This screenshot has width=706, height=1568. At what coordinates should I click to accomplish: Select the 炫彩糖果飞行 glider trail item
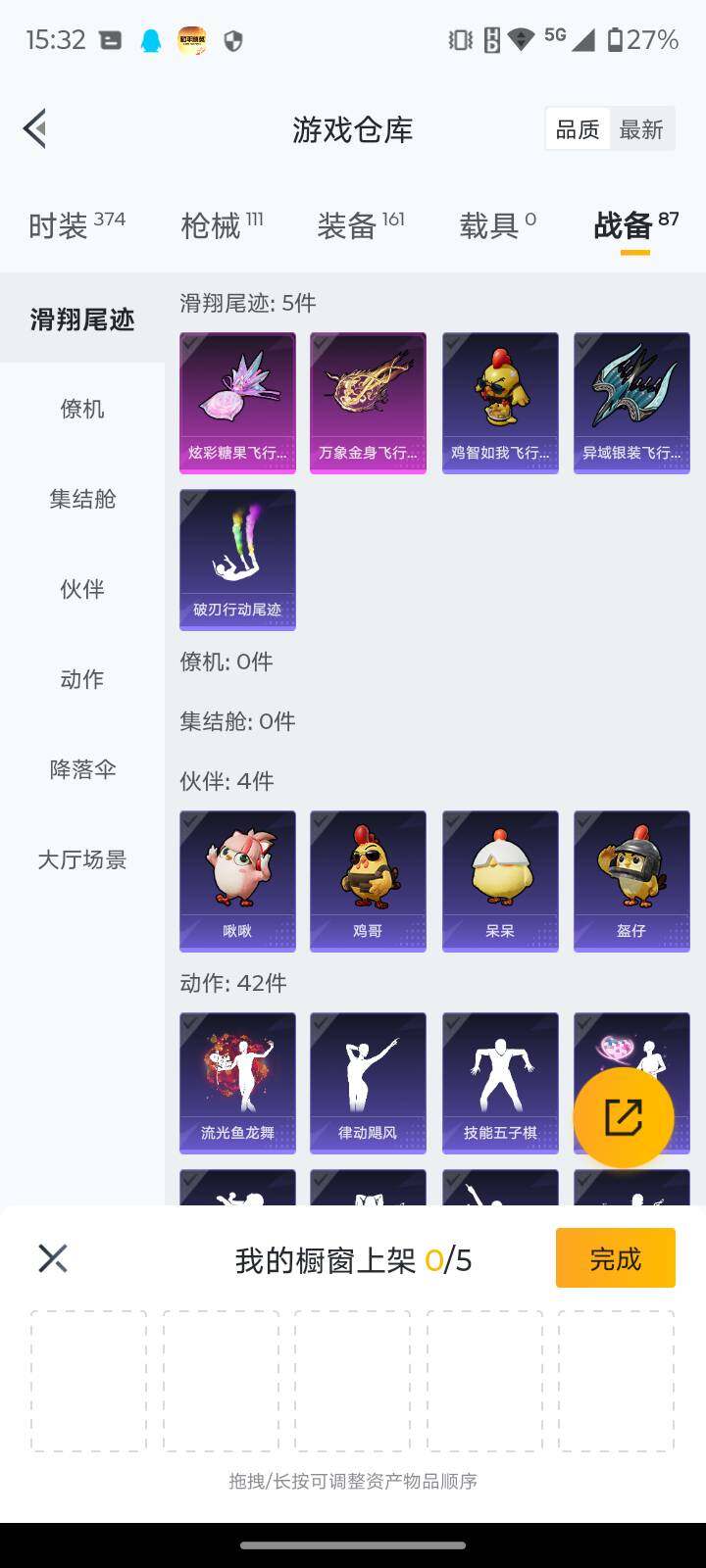click(x=237, y=402)
